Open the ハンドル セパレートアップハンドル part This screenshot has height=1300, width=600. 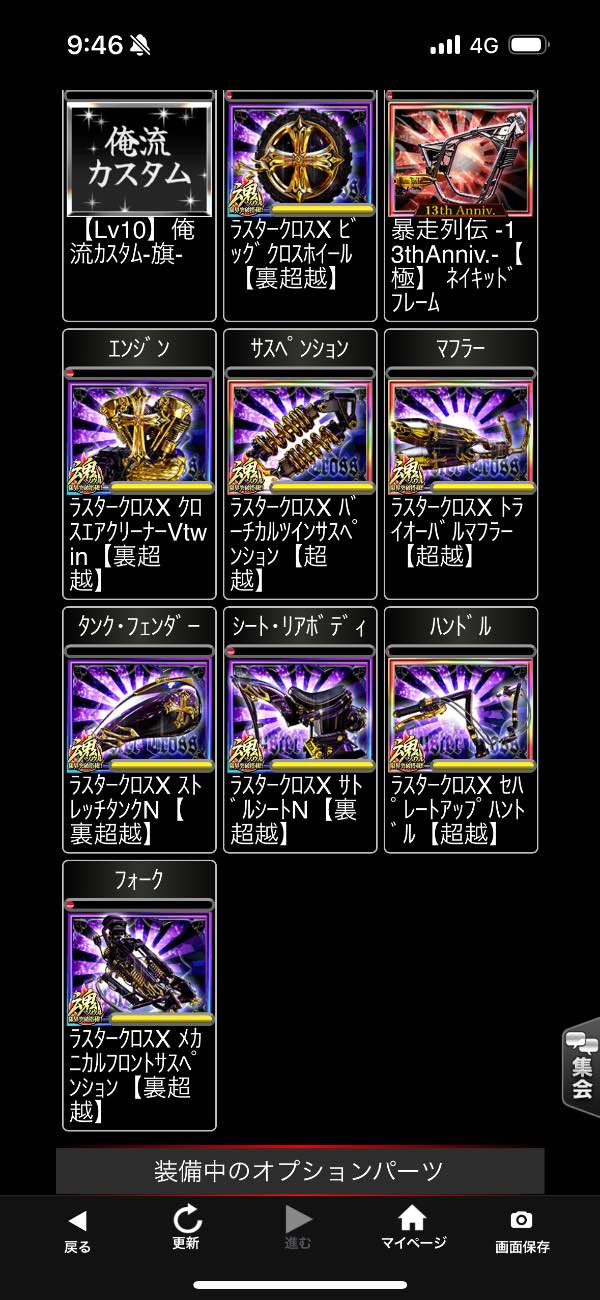tap(461, 730)
